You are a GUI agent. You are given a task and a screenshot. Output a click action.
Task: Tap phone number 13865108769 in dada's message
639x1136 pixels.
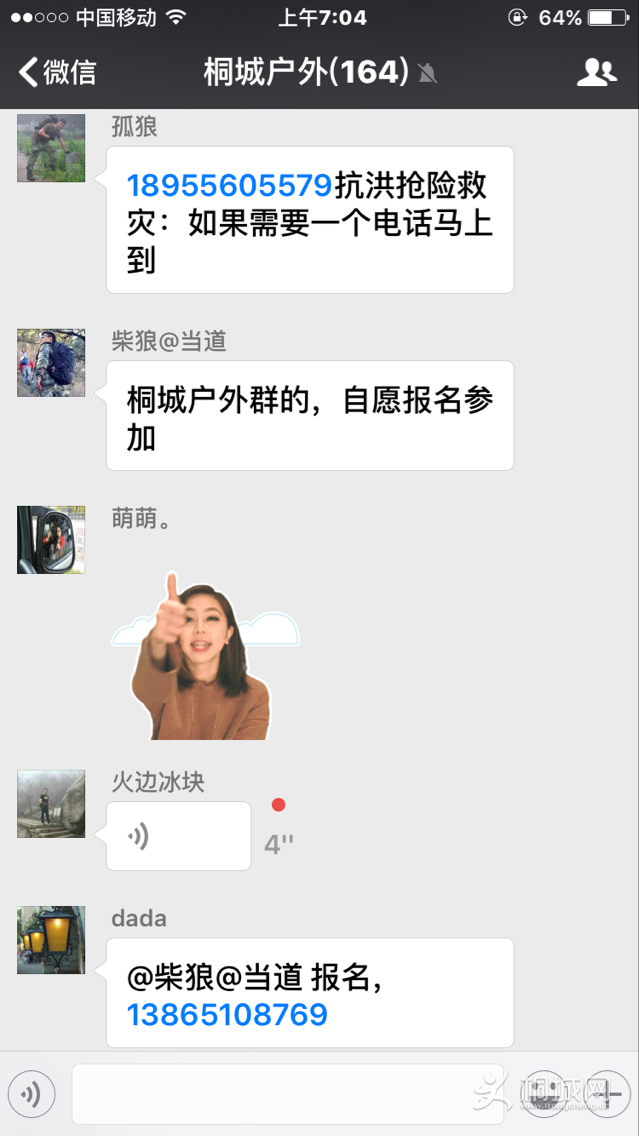227,1015
